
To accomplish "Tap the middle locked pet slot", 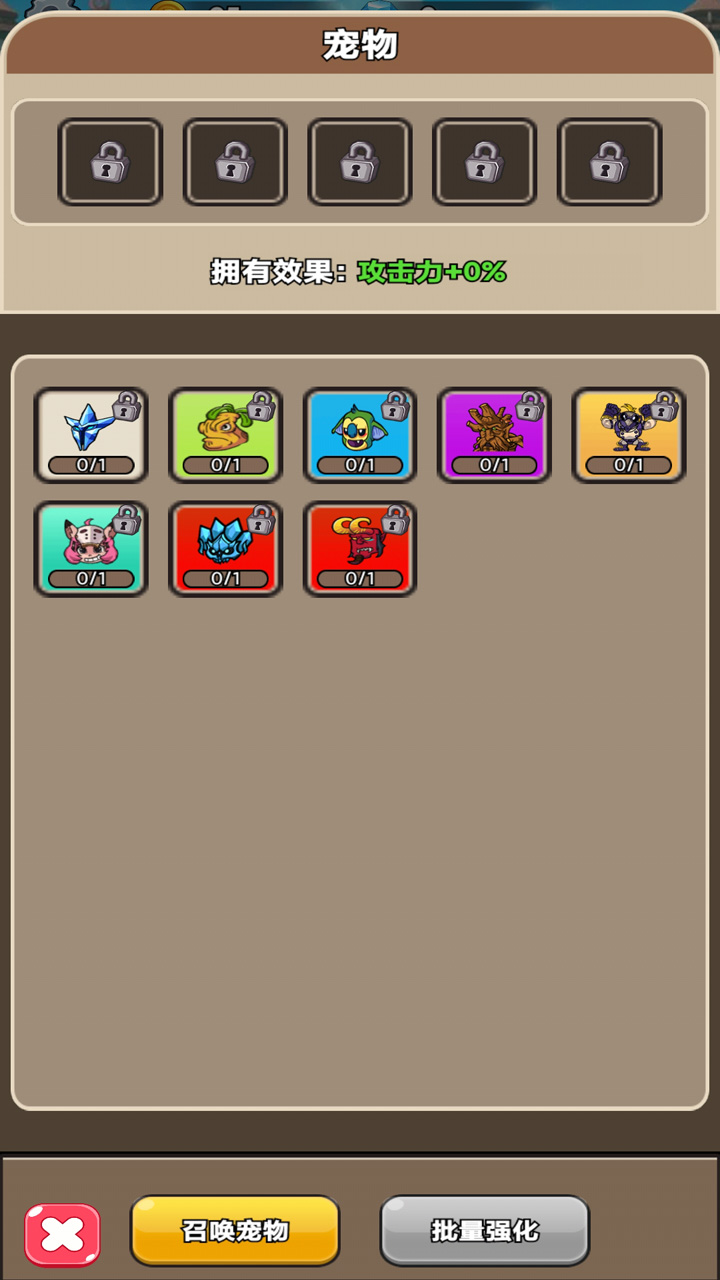I will pos(360,162).
